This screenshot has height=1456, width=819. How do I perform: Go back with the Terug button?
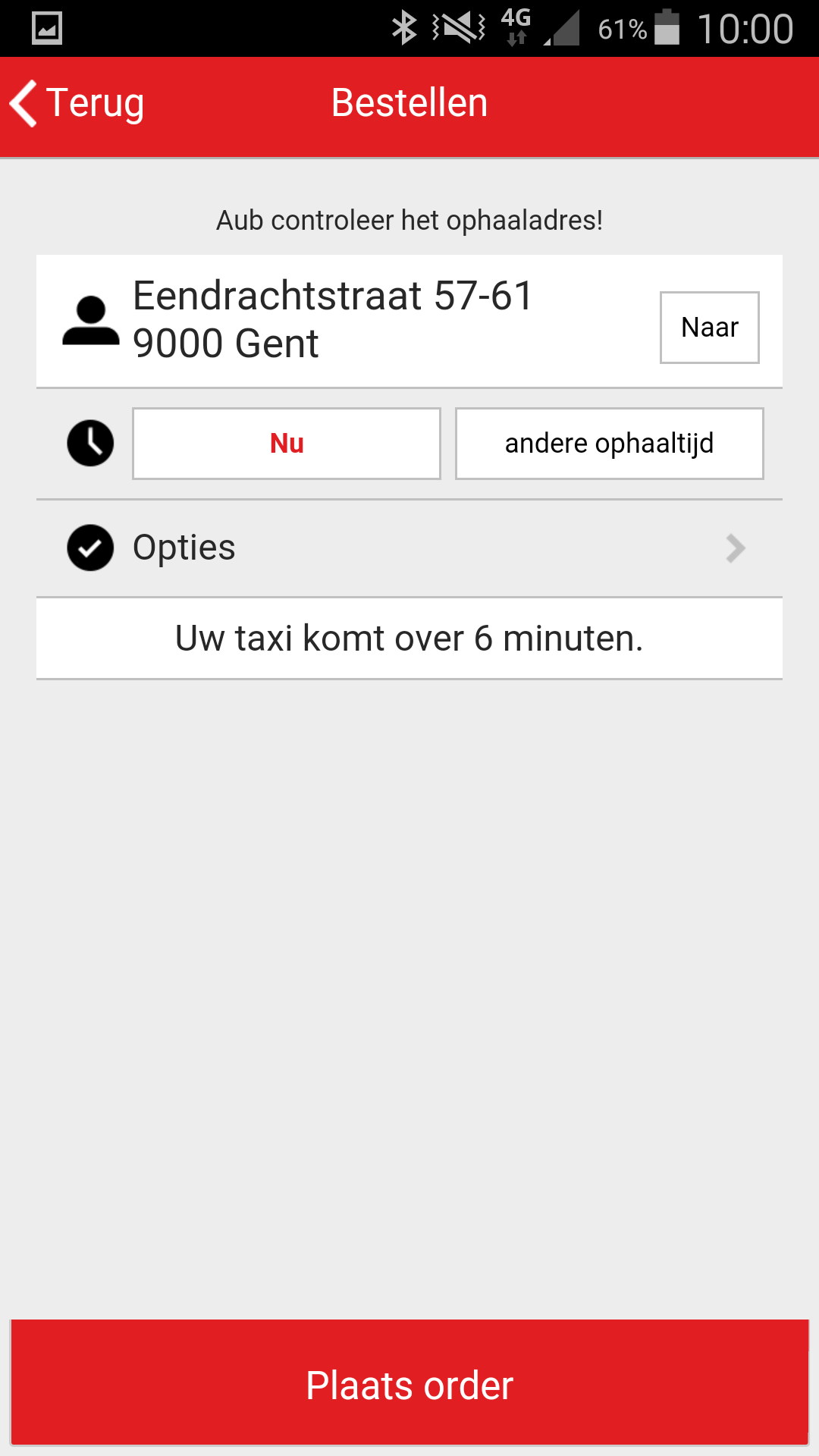78,103
